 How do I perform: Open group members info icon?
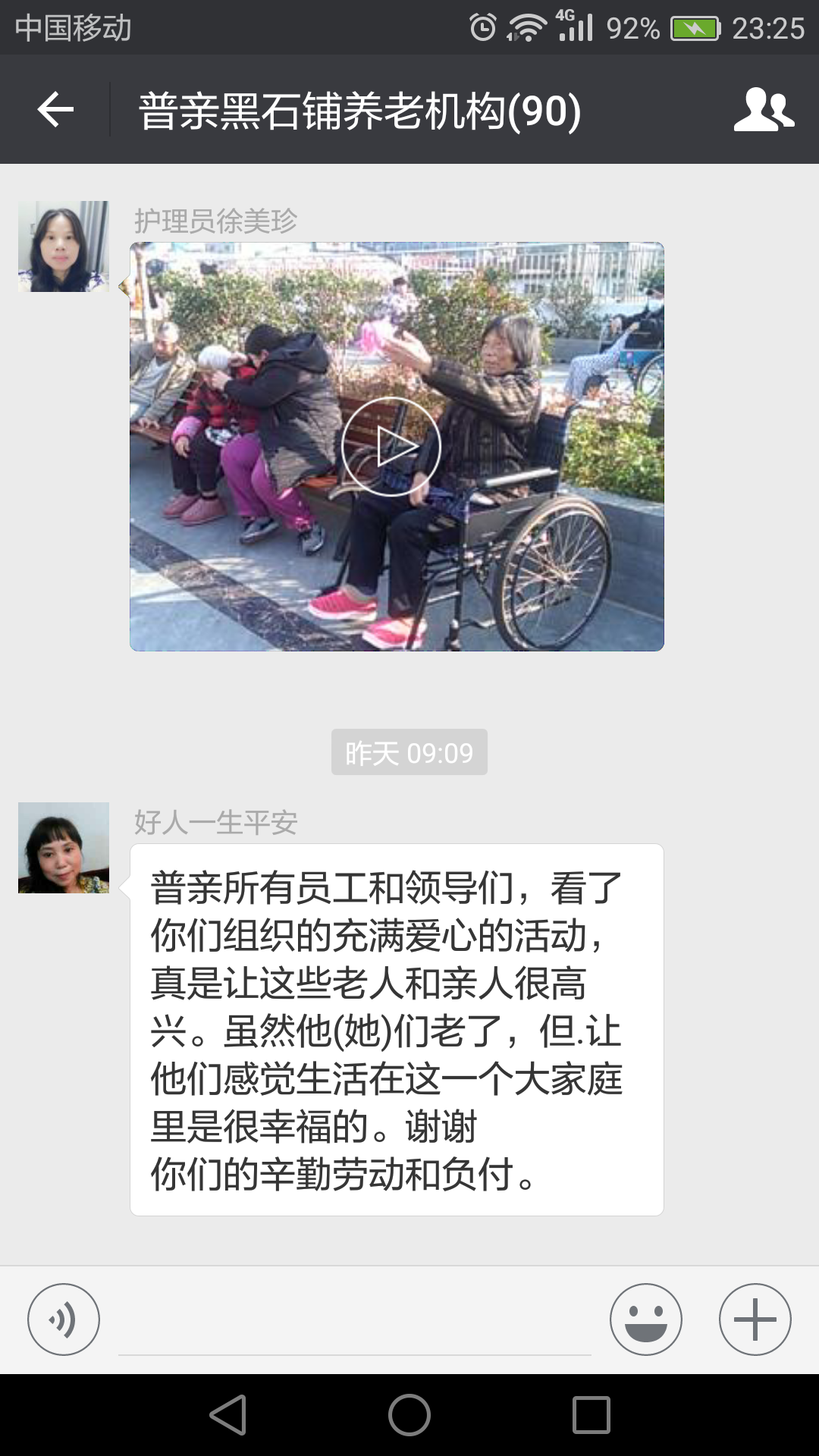point(764,110)
